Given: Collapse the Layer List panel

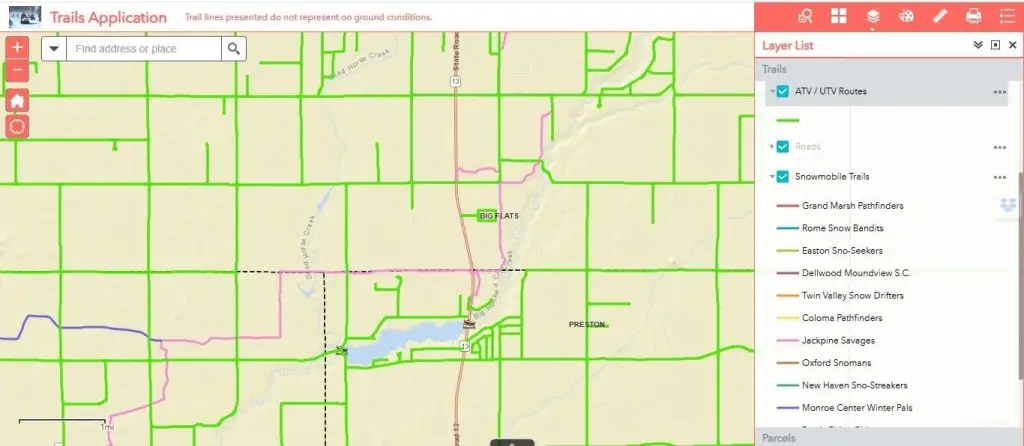Looking at the screenshot, I should [978, 45].
